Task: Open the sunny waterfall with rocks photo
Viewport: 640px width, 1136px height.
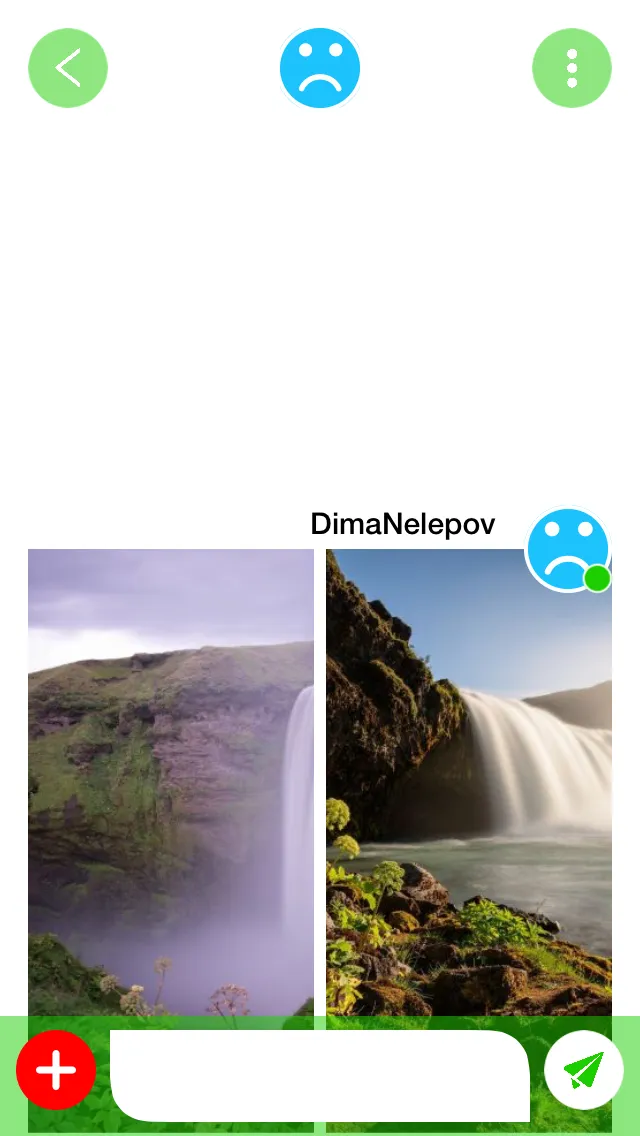Action: (469, 780)
